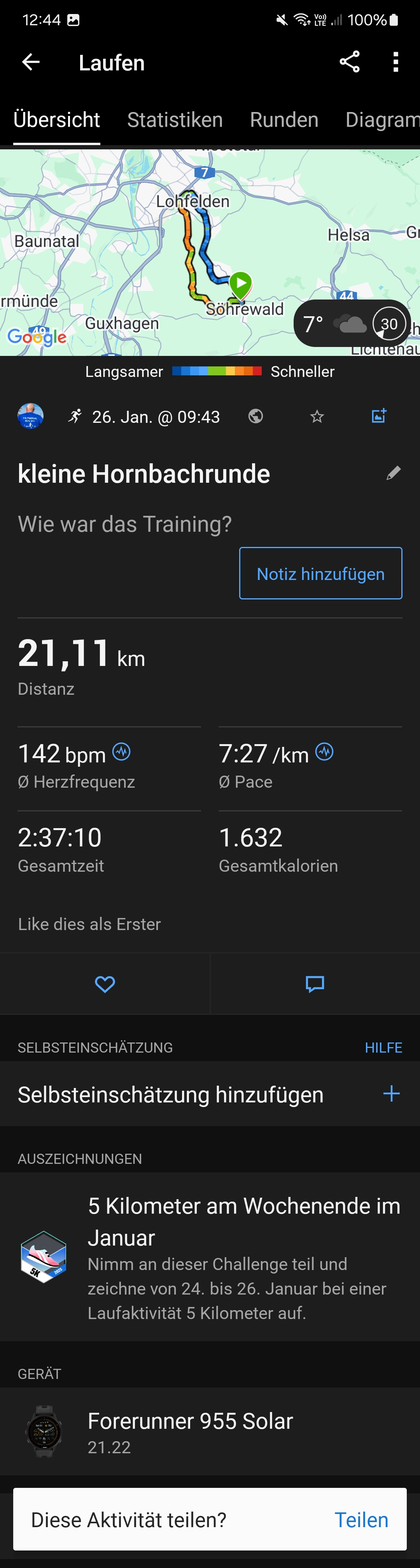This screenshot has height=1568, width=420.
Task: Tap Teilen in the share prompt
Action: 361,1520
